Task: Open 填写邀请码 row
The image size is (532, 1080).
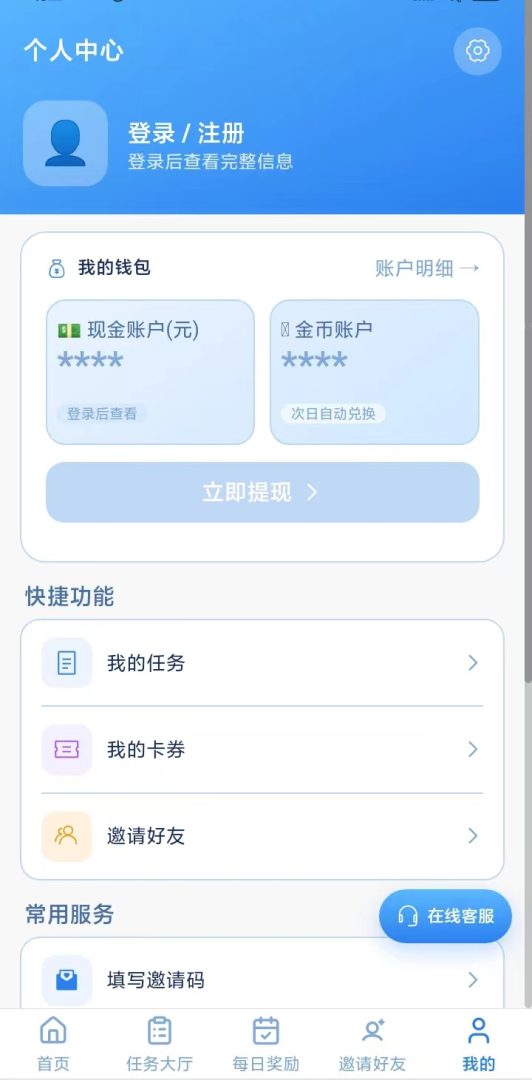Action: tap(263, 980)
